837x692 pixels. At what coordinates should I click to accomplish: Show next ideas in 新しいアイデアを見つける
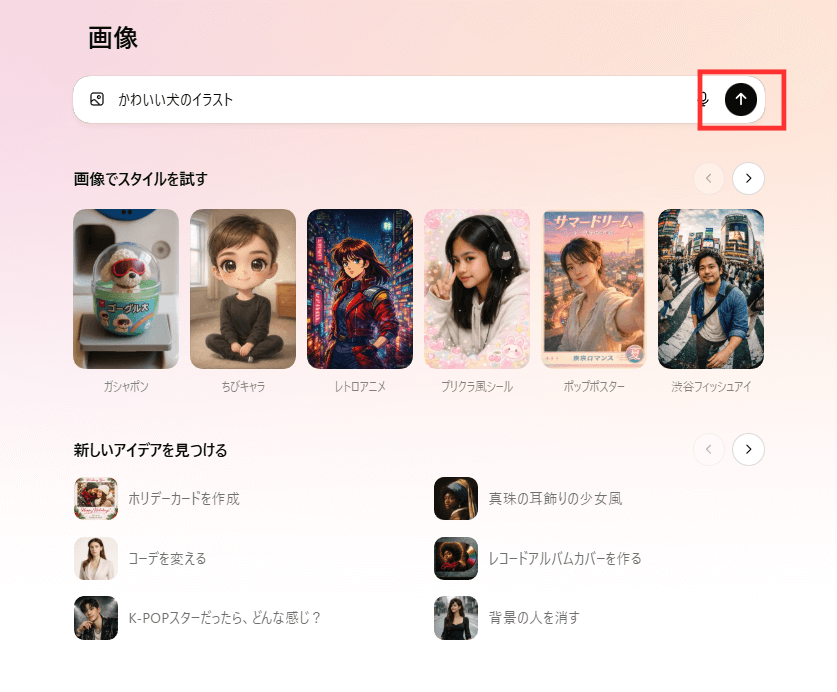[x=748, y=450]
